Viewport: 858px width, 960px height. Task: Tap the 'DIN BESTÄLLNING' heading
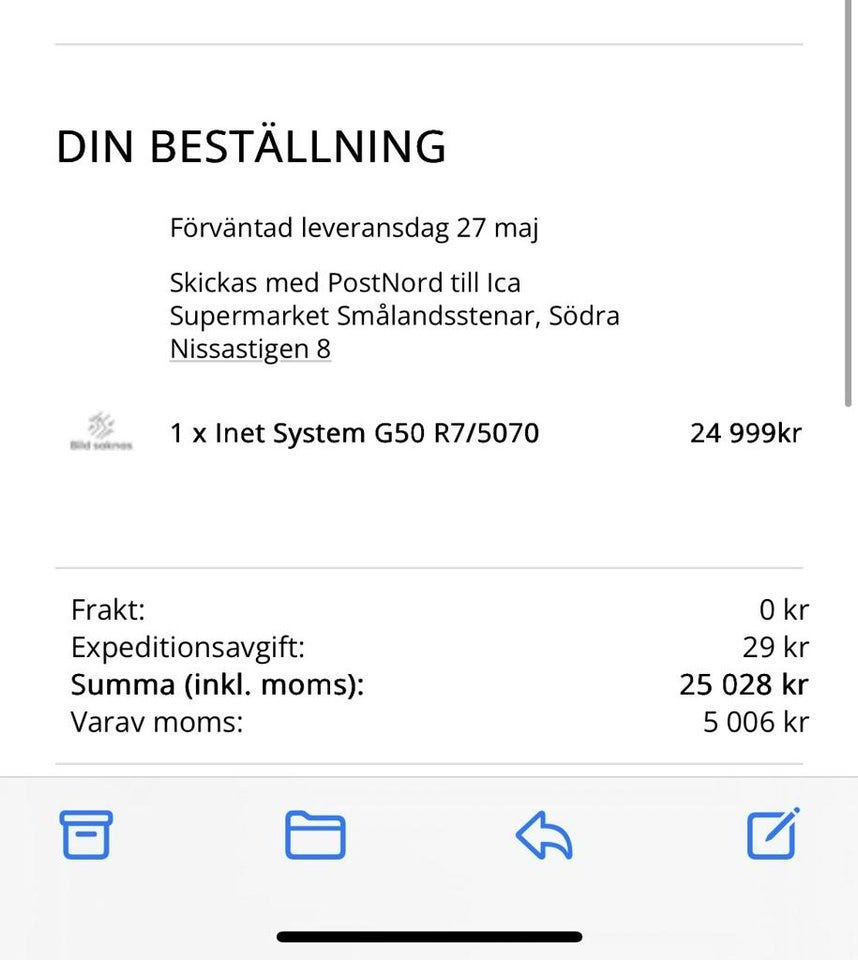tap(250, 146)
